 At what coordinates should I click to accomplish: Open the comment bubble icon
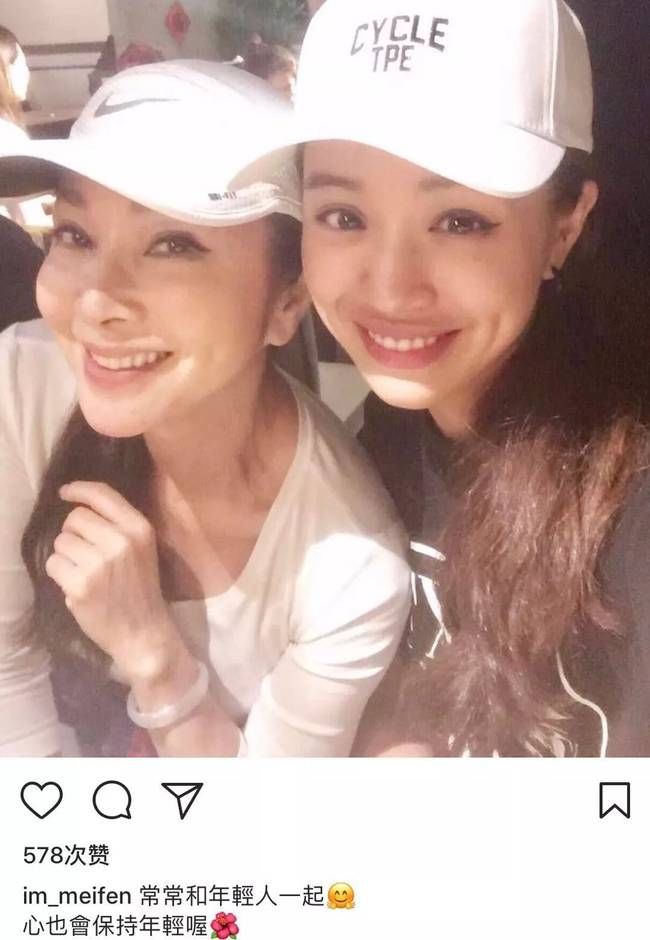pyautogui.click(x=112, y=800)
